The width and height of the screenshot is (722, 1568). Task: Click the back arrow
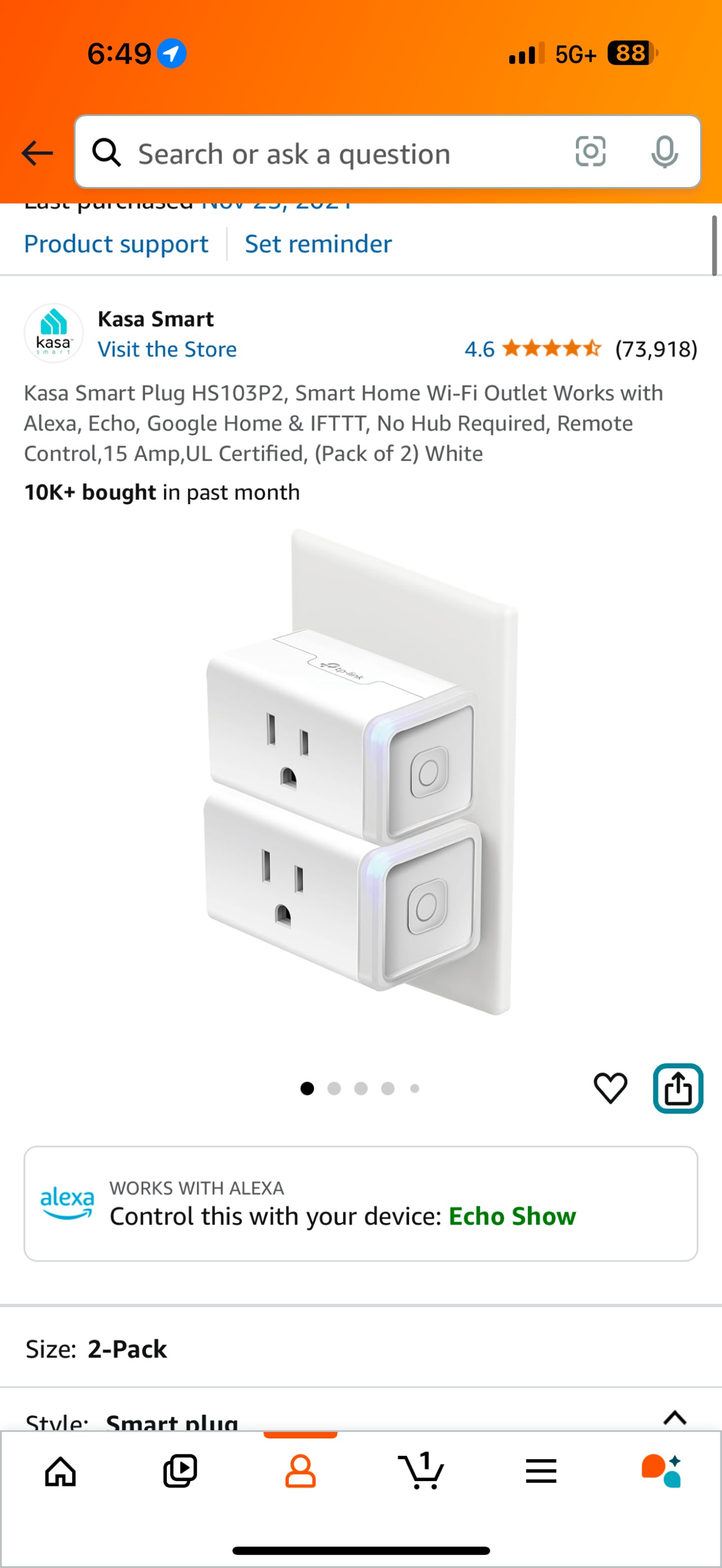(37, 153)
